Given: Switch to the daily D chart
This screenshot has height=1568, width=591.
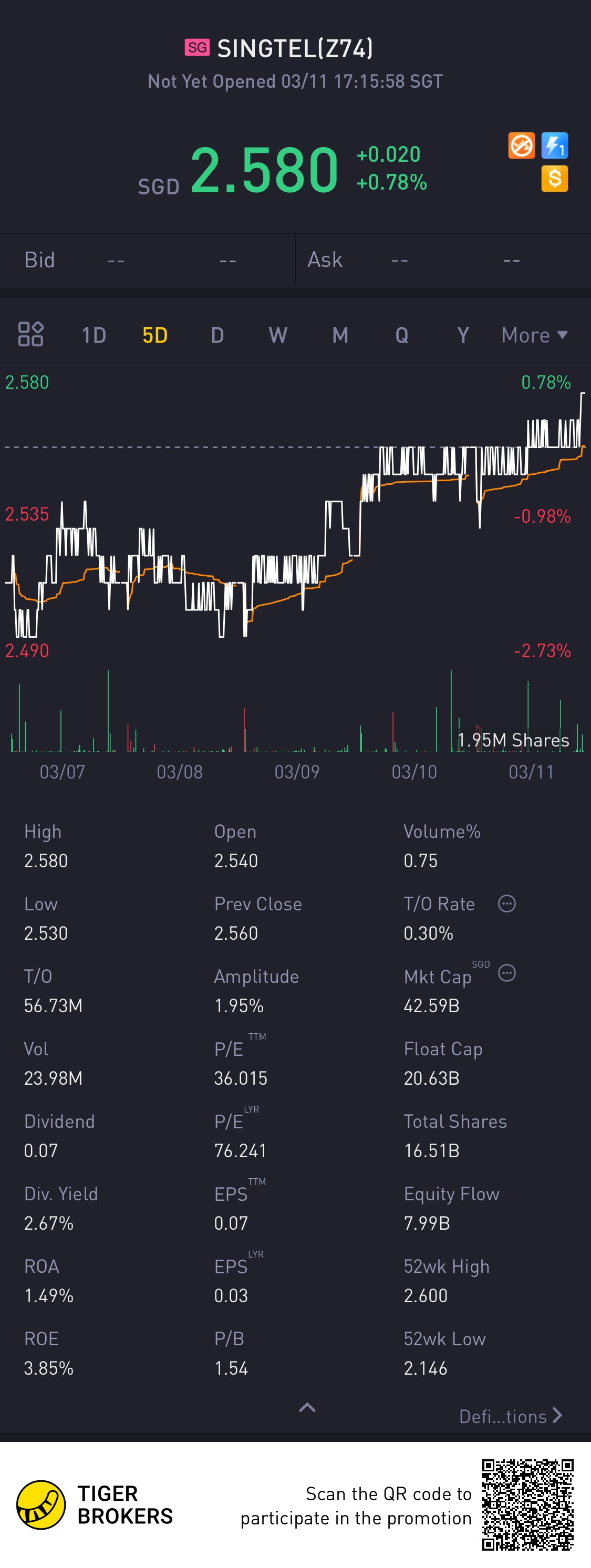Looking at the screenshot, I should pos(217,335).
